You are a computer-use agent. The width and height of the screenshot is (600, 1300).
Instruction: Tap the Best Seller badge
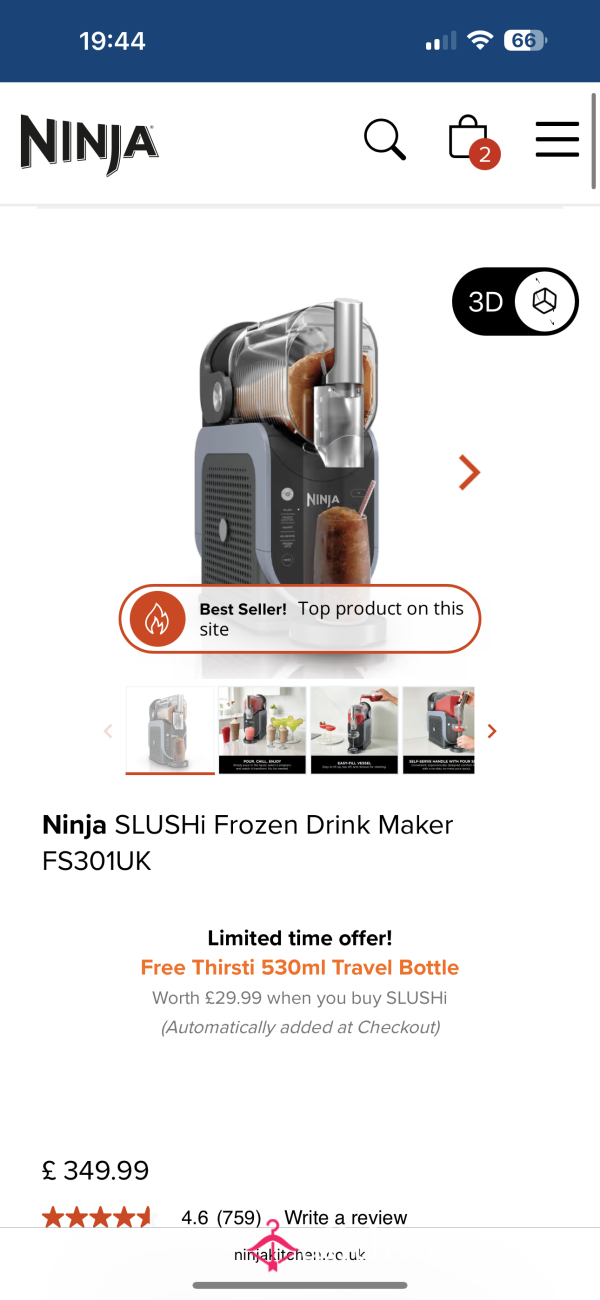tap(300, 619)
